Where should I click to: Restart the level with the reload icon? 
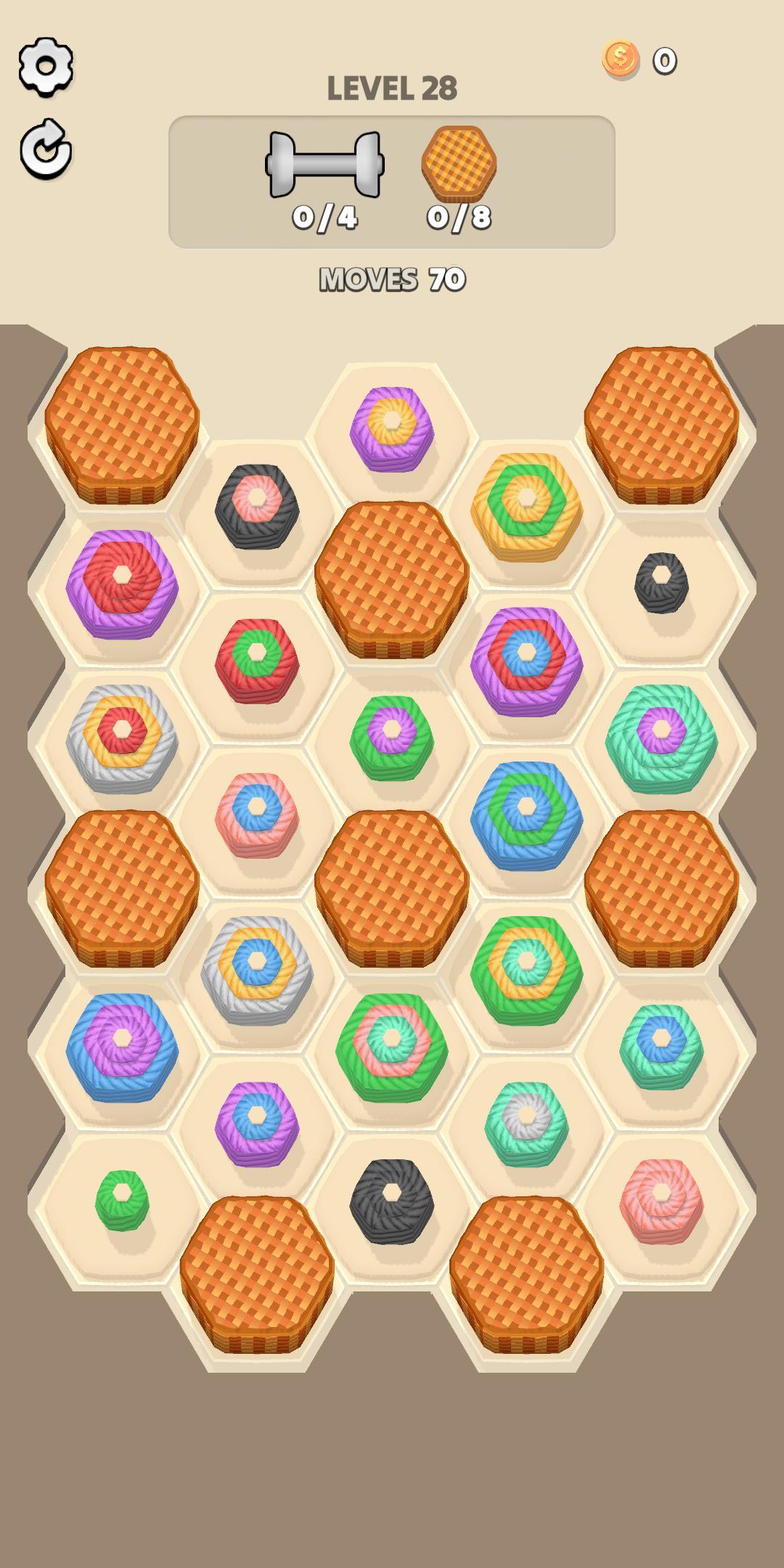point(45,150)
